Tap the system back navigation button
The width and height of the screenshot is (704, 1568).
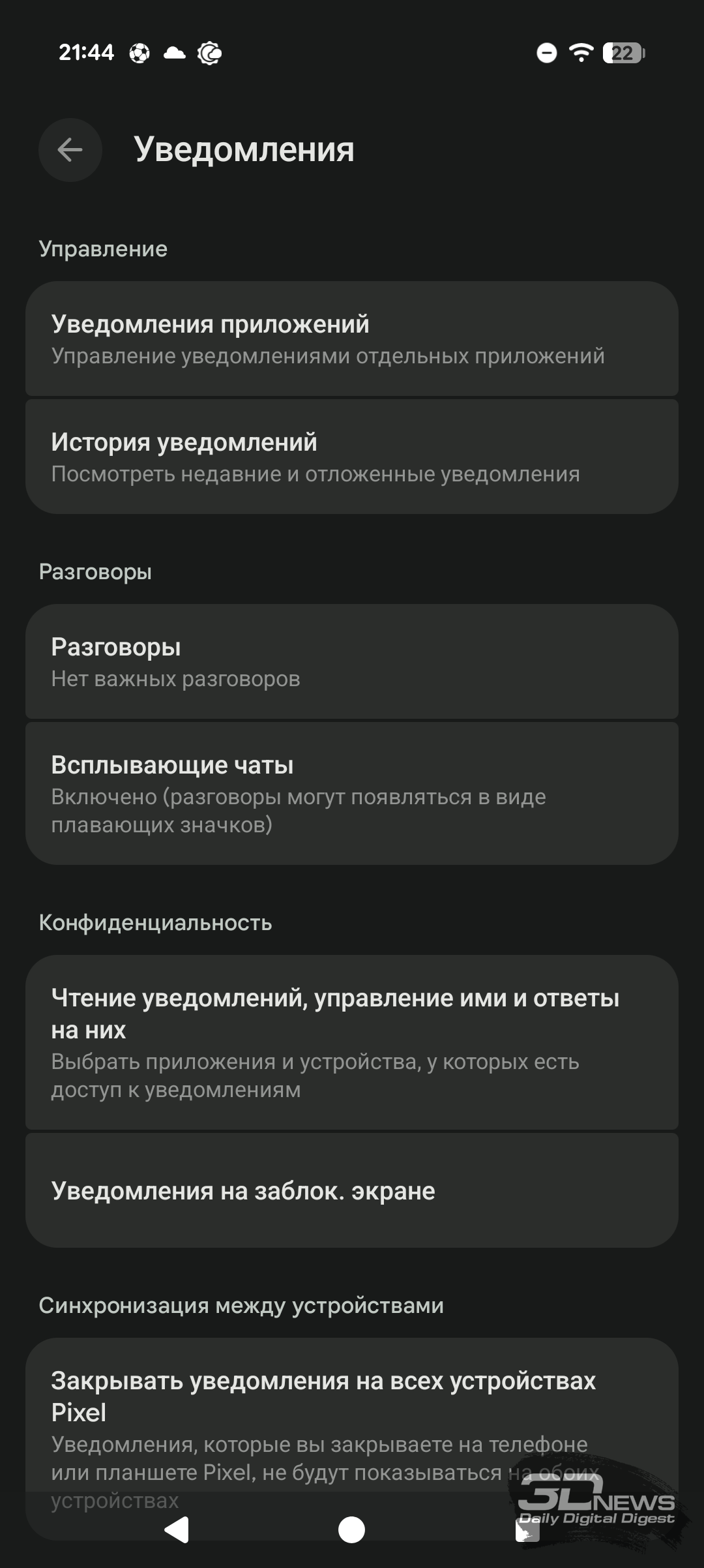click(177, 1530)
